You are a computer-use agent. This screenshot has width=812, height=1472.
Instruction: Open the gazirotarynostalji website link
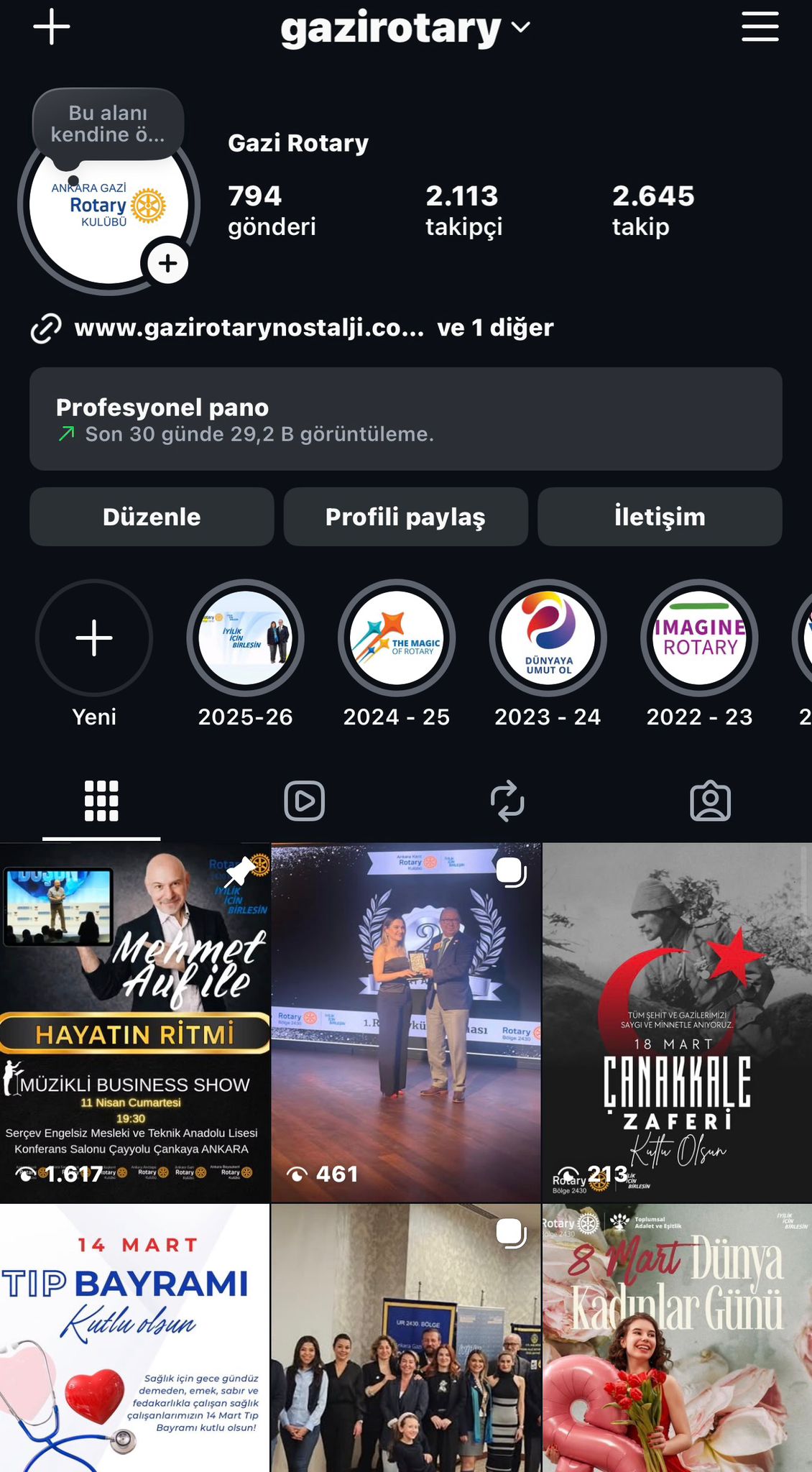(x=248, y=328)
